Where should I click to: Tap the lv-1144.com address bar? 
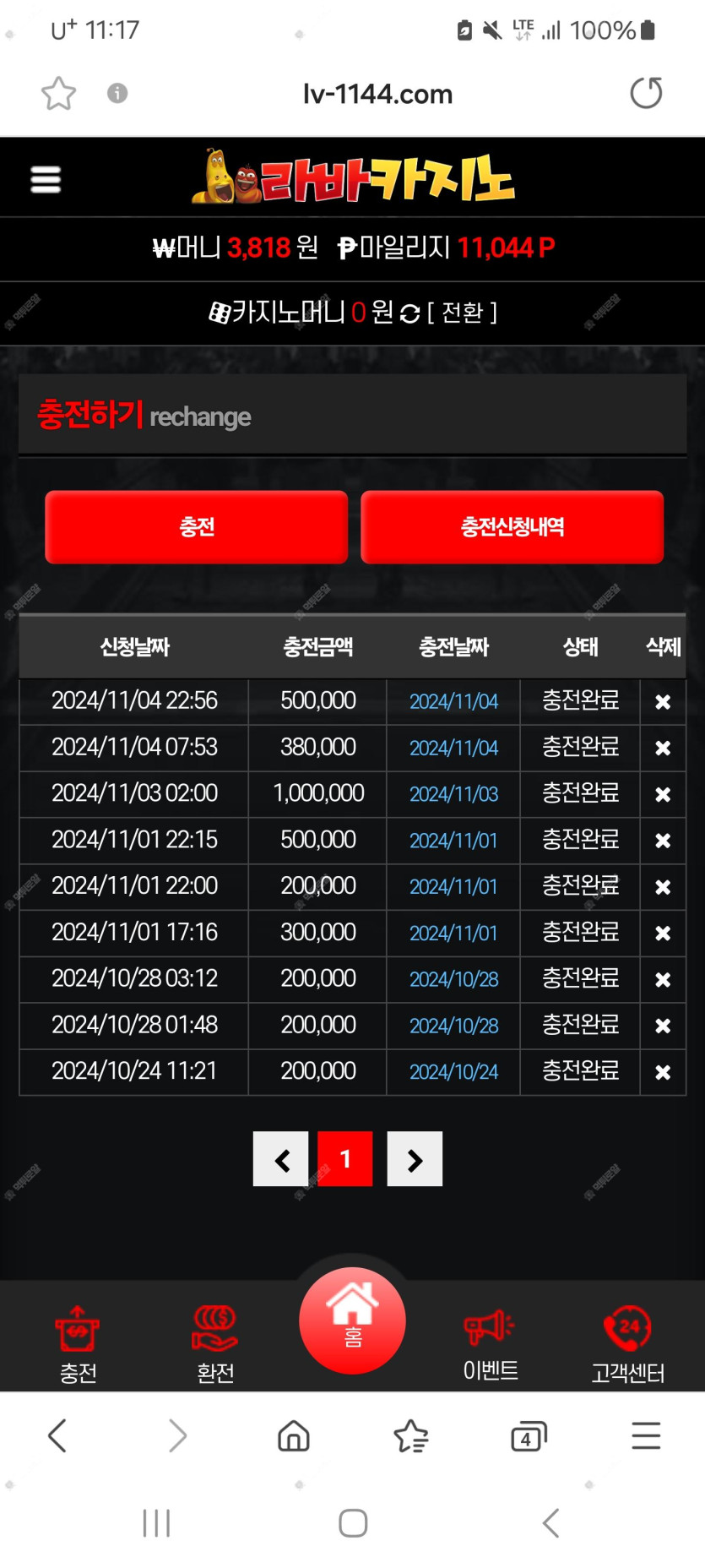[x=377, y=94]
